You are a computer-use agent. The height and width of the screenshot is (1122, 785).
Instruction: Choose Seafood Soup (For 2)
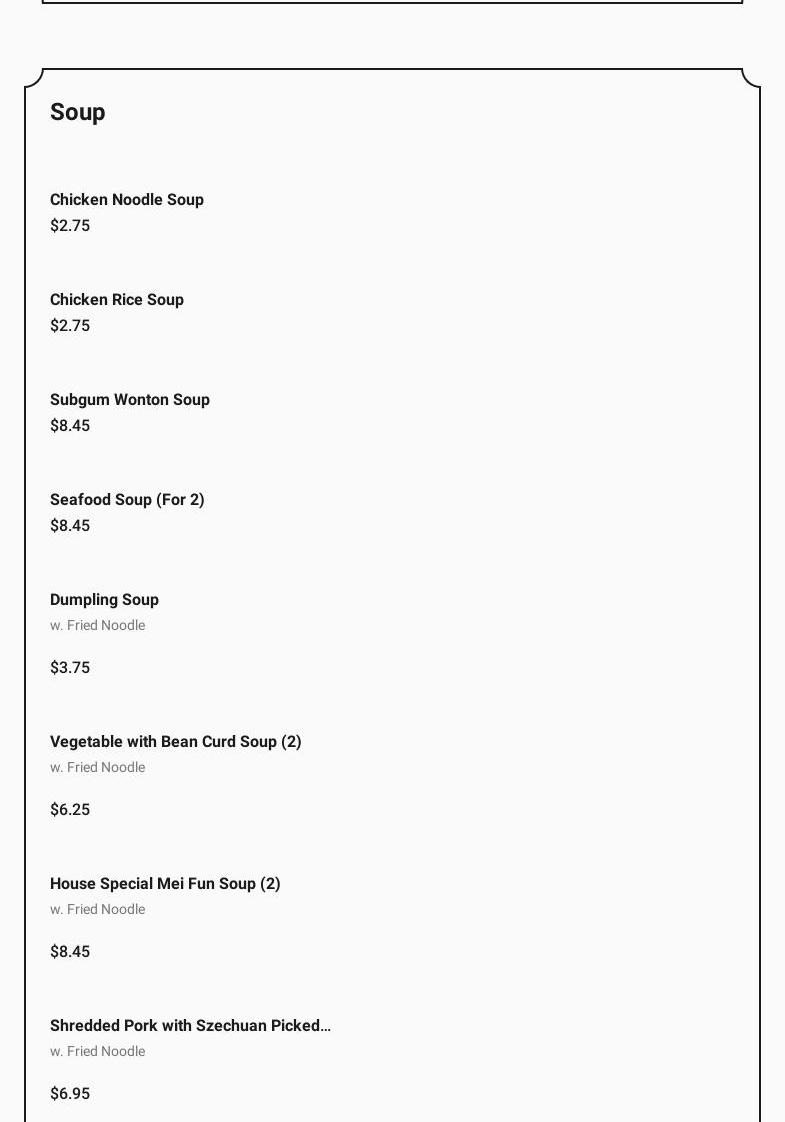coord(127,500)
